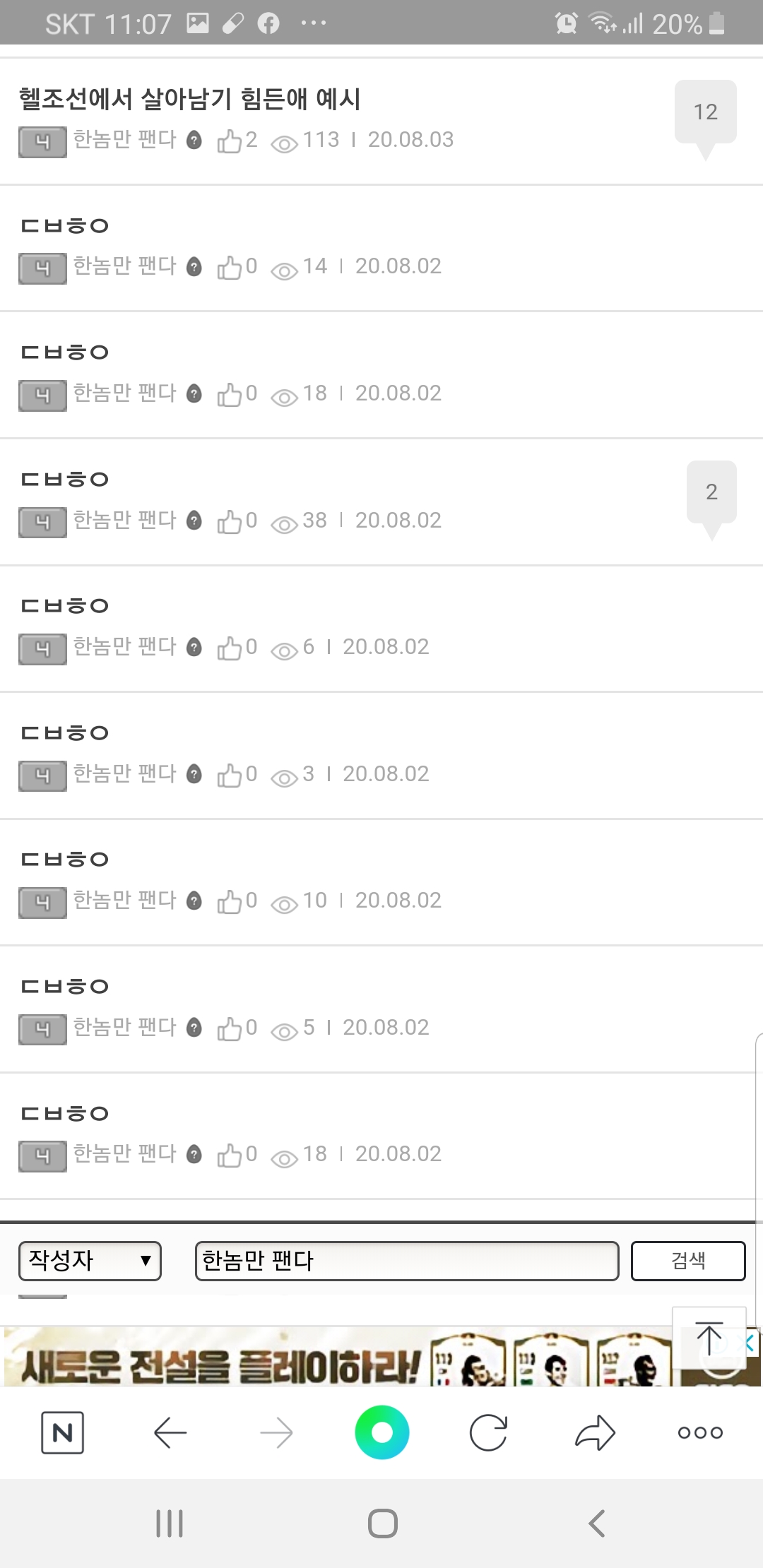Edit the search field containing 한놈만 팬다

pos(406,1261)
